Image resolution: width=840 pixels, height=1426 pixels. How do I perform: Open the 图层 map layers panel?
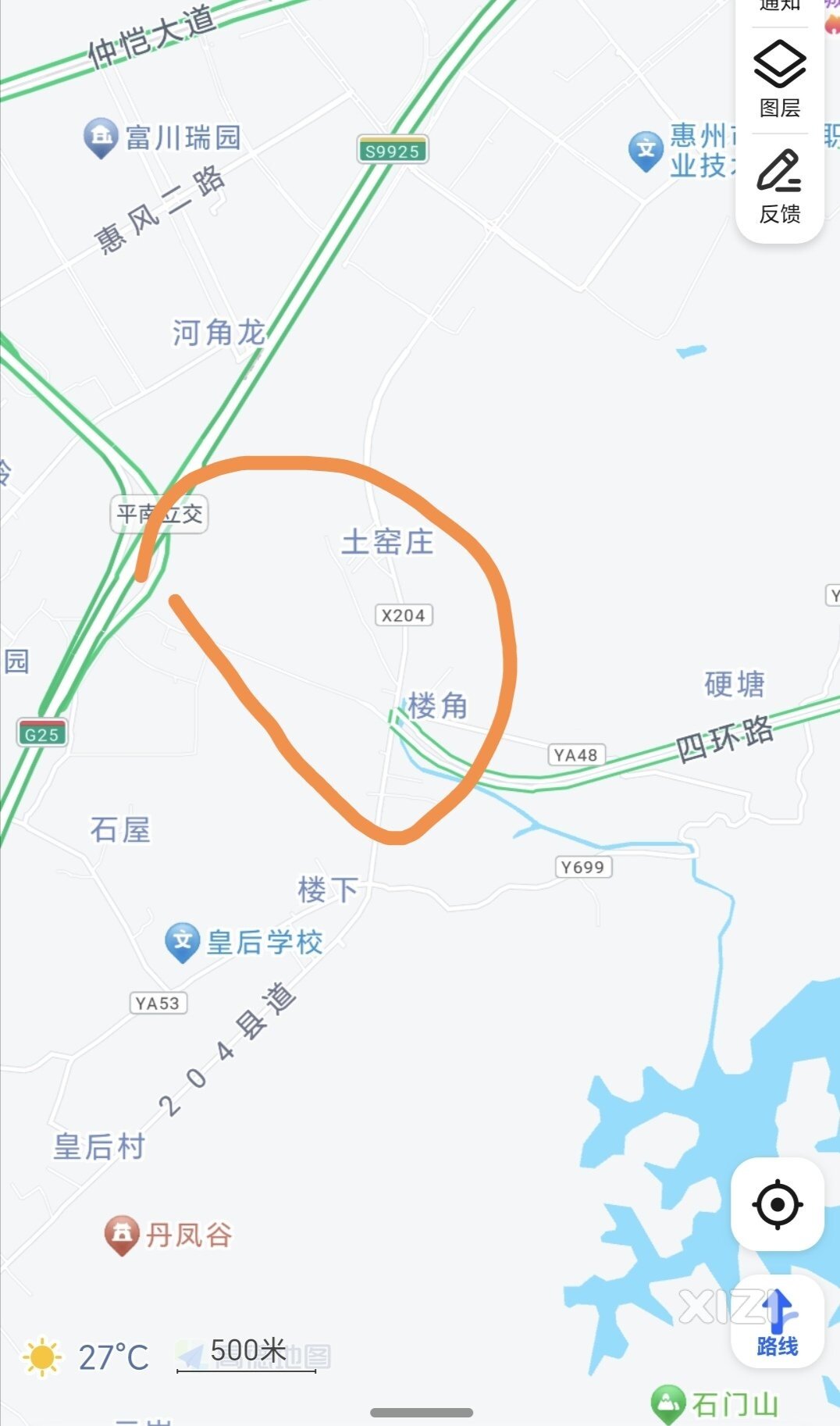779,80
